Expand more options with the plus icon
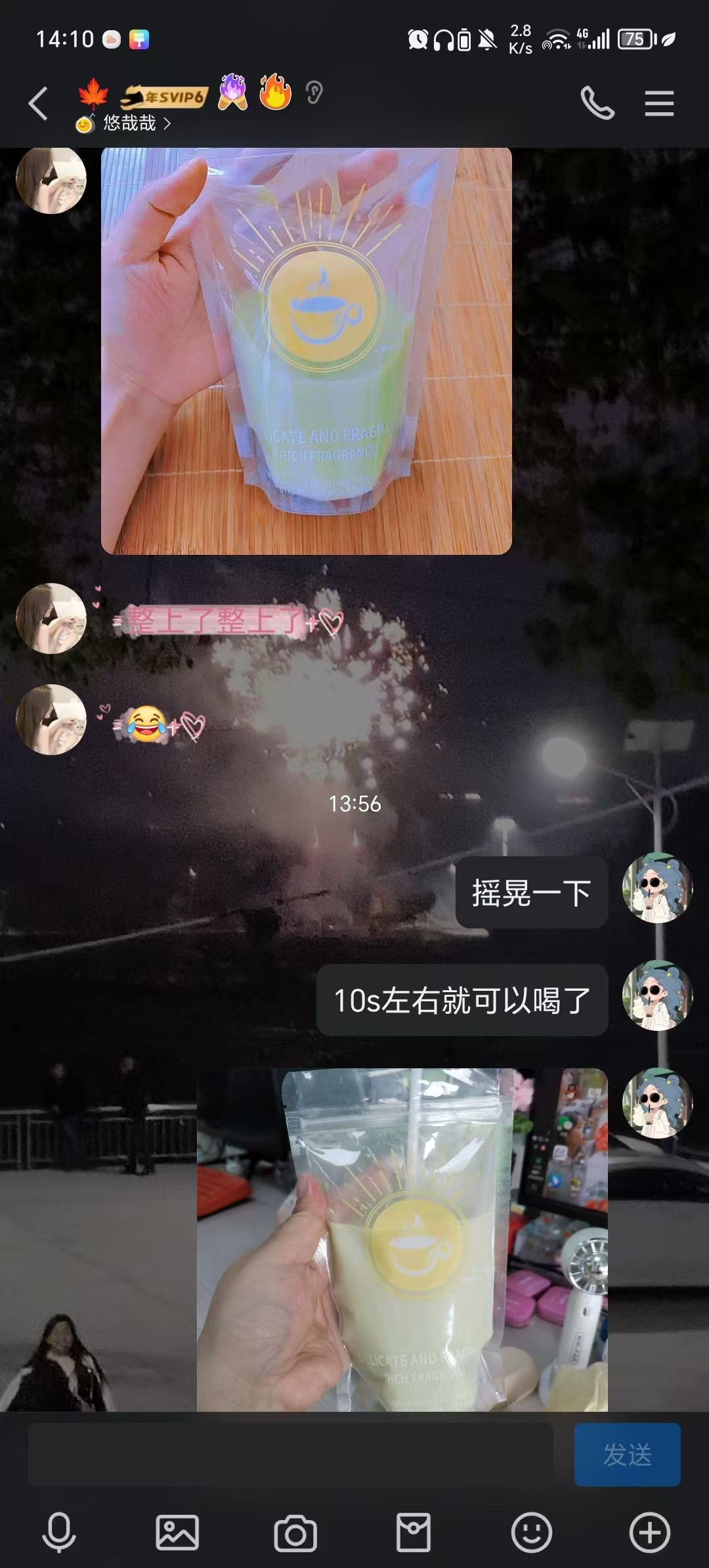This screenshot has width=709, height=1568. point(649,1533)
